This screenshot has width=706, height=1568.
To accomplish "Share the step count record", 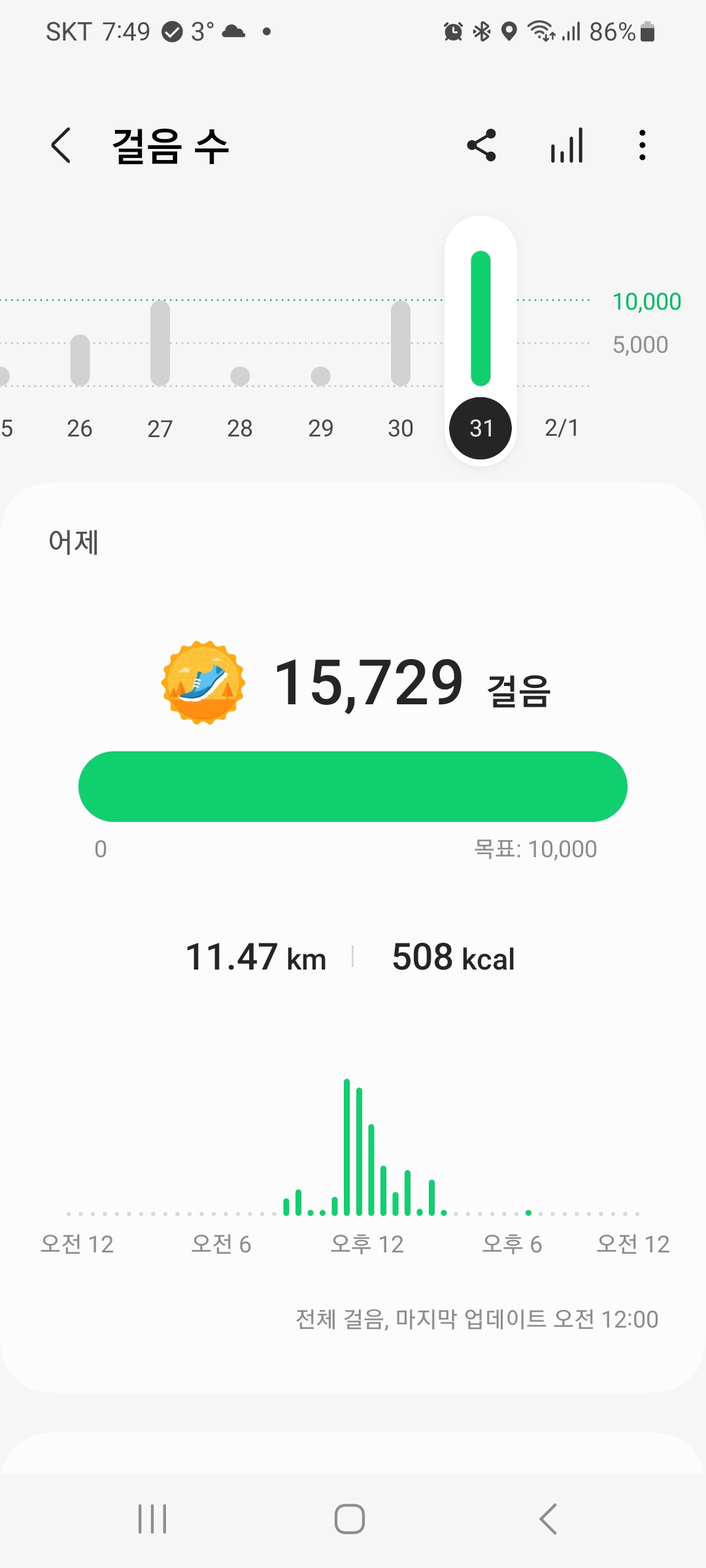I will point(482,145).
